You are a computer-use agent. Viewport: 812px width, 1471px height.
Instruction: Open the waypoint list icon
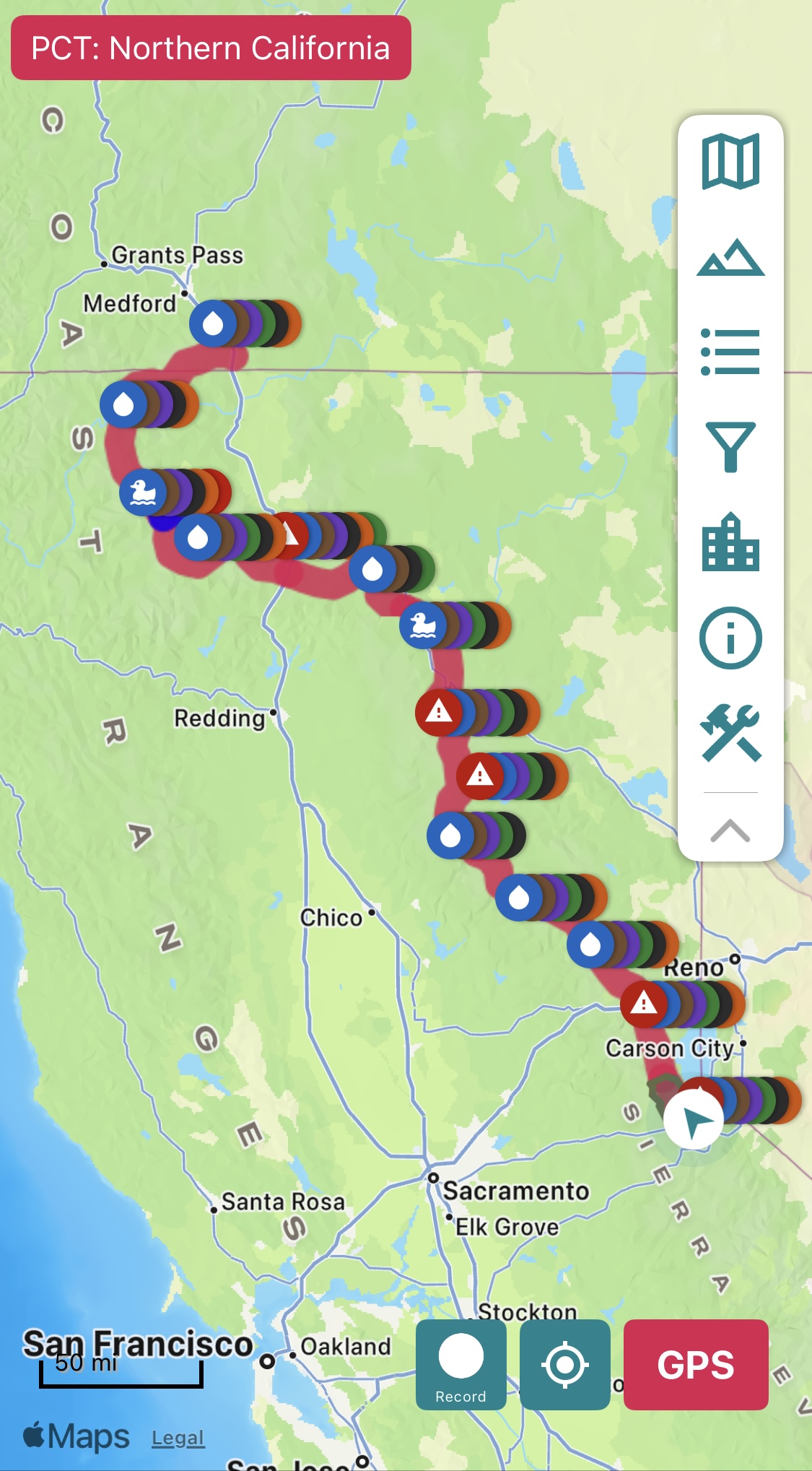tap(730, 352)
